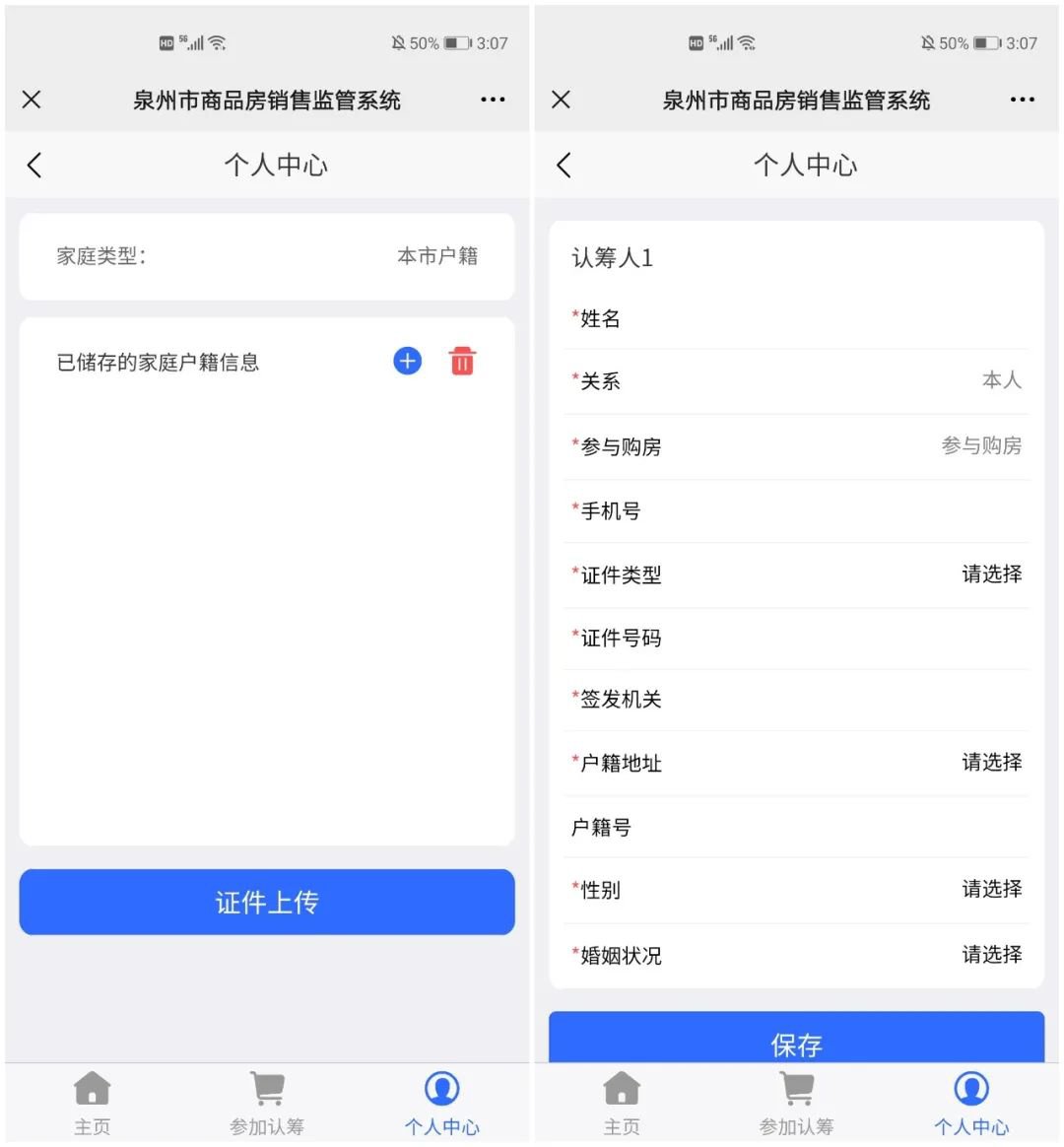The height and width of the screenshot is (1147, 1064).
Task: Tap the 证件上传 button
Action: click(266, 902)
